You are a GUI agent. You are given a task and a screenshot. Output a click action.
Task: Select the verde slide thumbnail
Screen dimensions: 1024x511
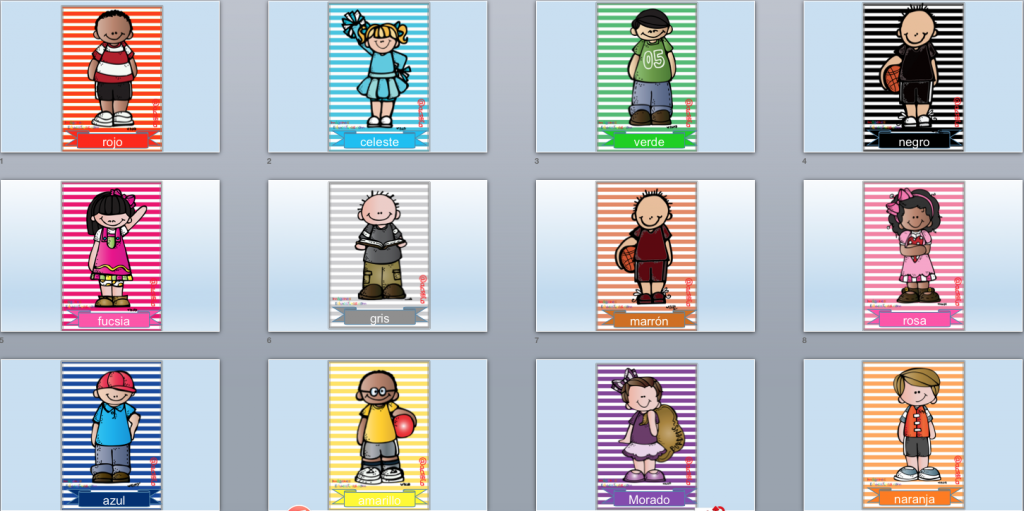pyautogui.click(x=646, y=77)
